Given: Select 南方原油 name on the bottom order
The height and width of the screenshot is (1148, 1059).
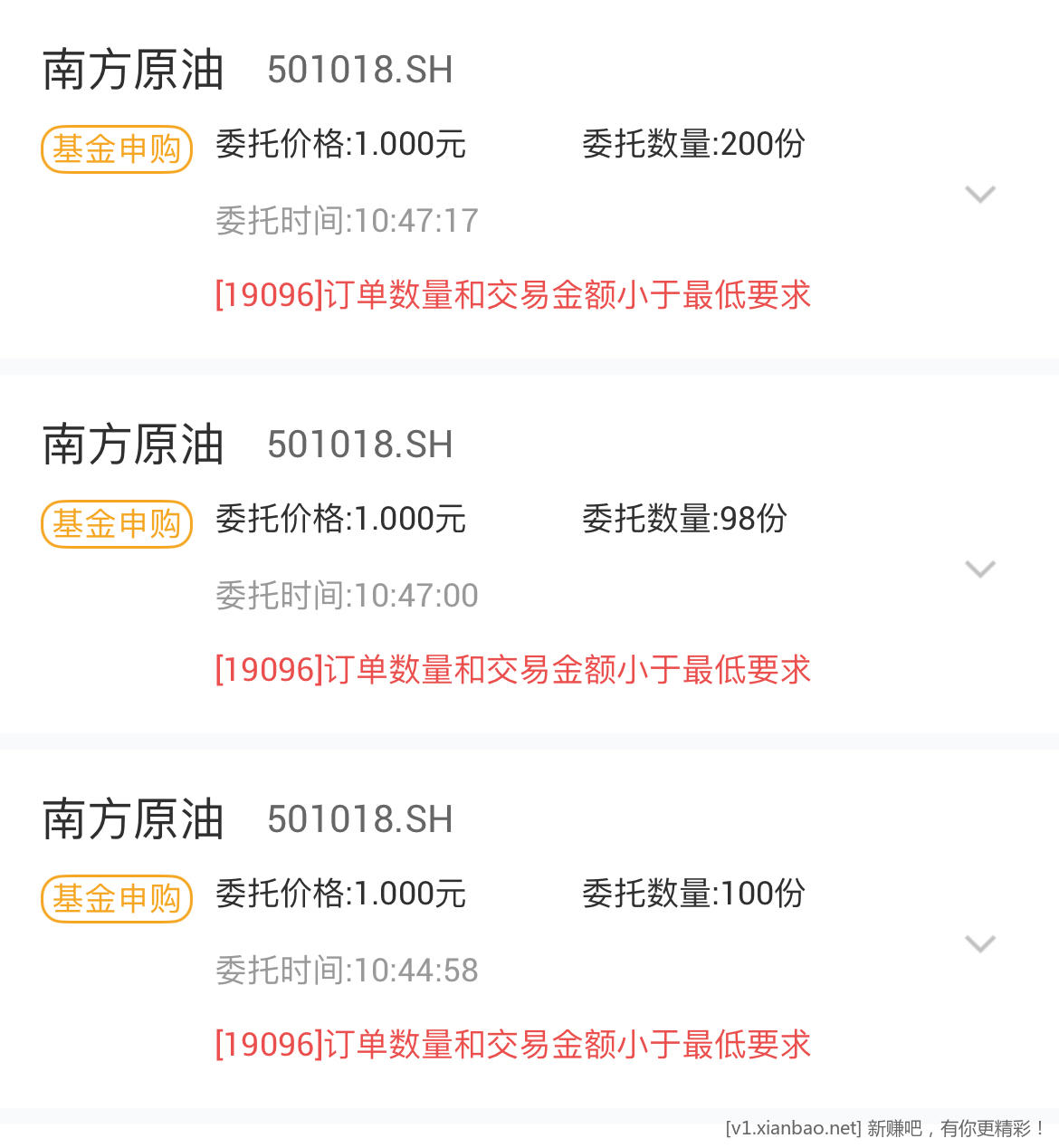Looking at the screenshot, I should tap(133, 819).
